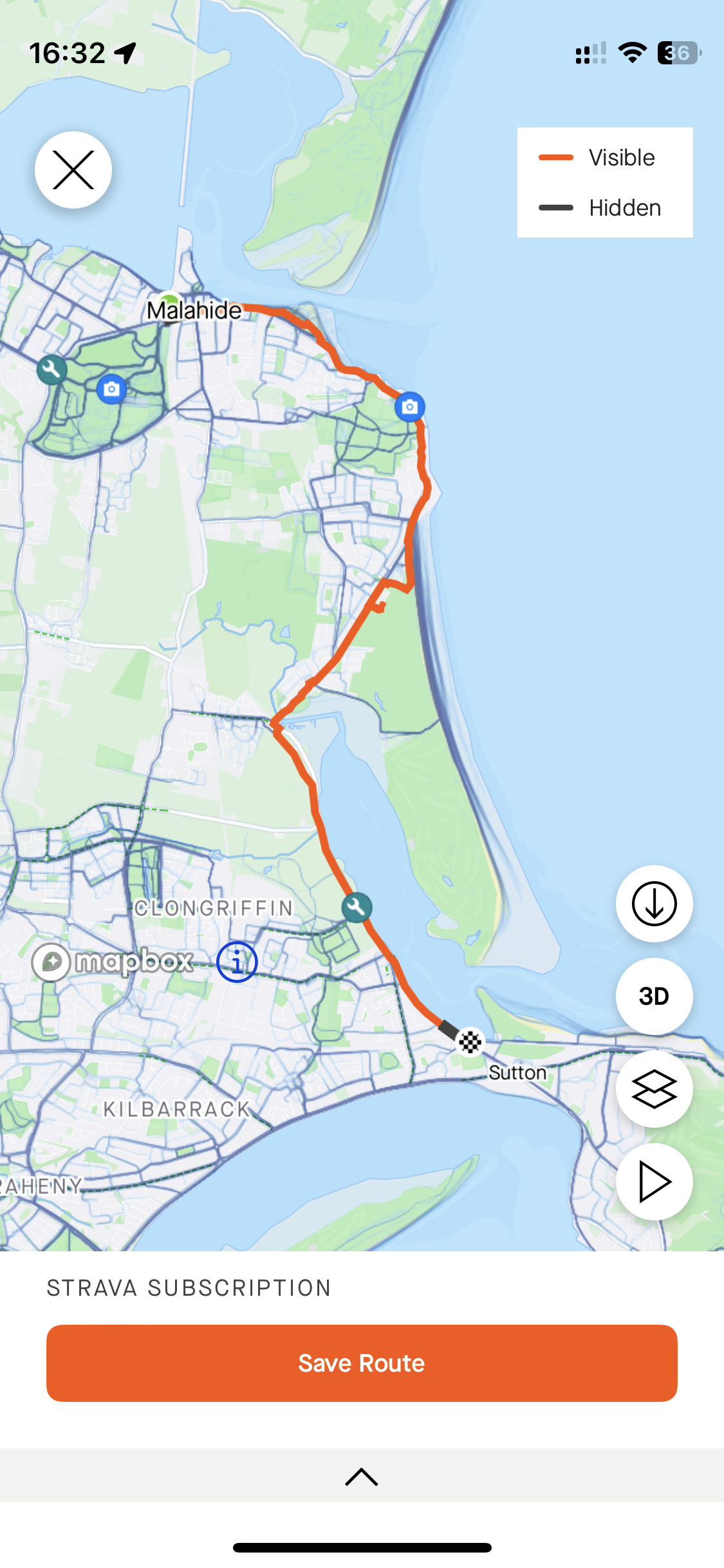Switch the map to 3D view
The width and height of the screenshot is (724, 1568).
click(x=654, y=996)
